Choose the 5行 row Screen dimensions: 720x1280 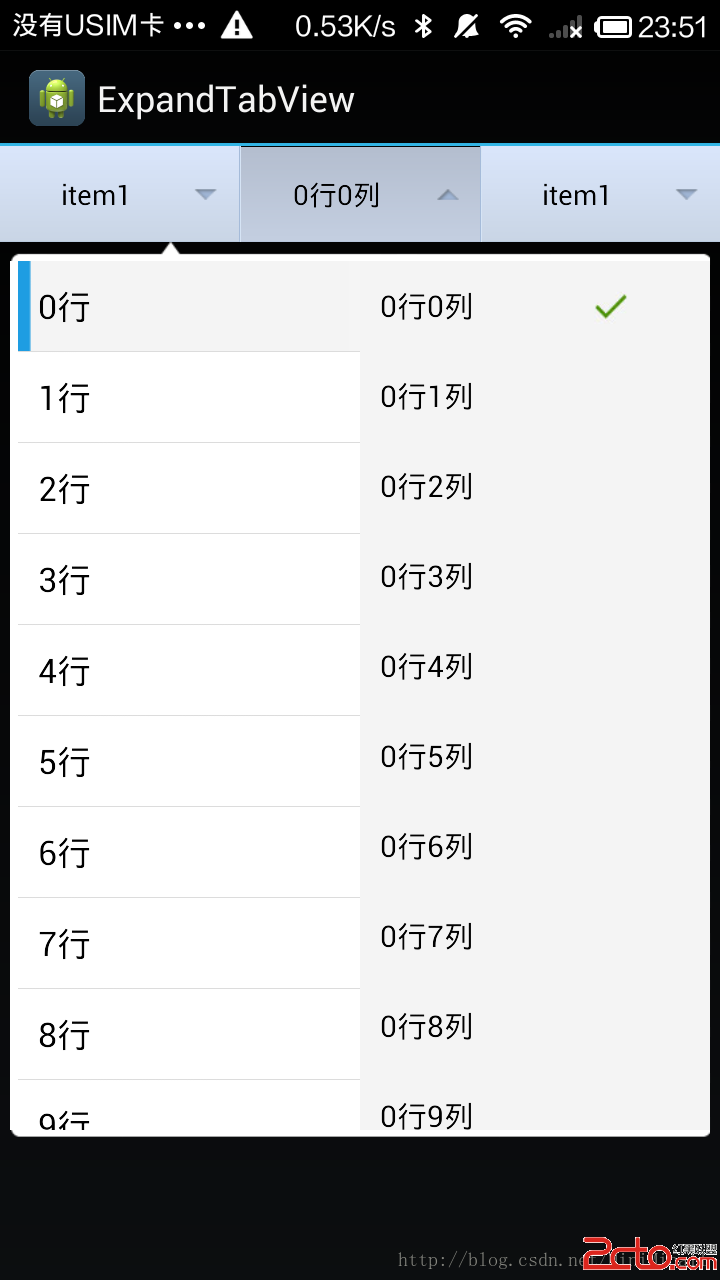click(188, 762)
